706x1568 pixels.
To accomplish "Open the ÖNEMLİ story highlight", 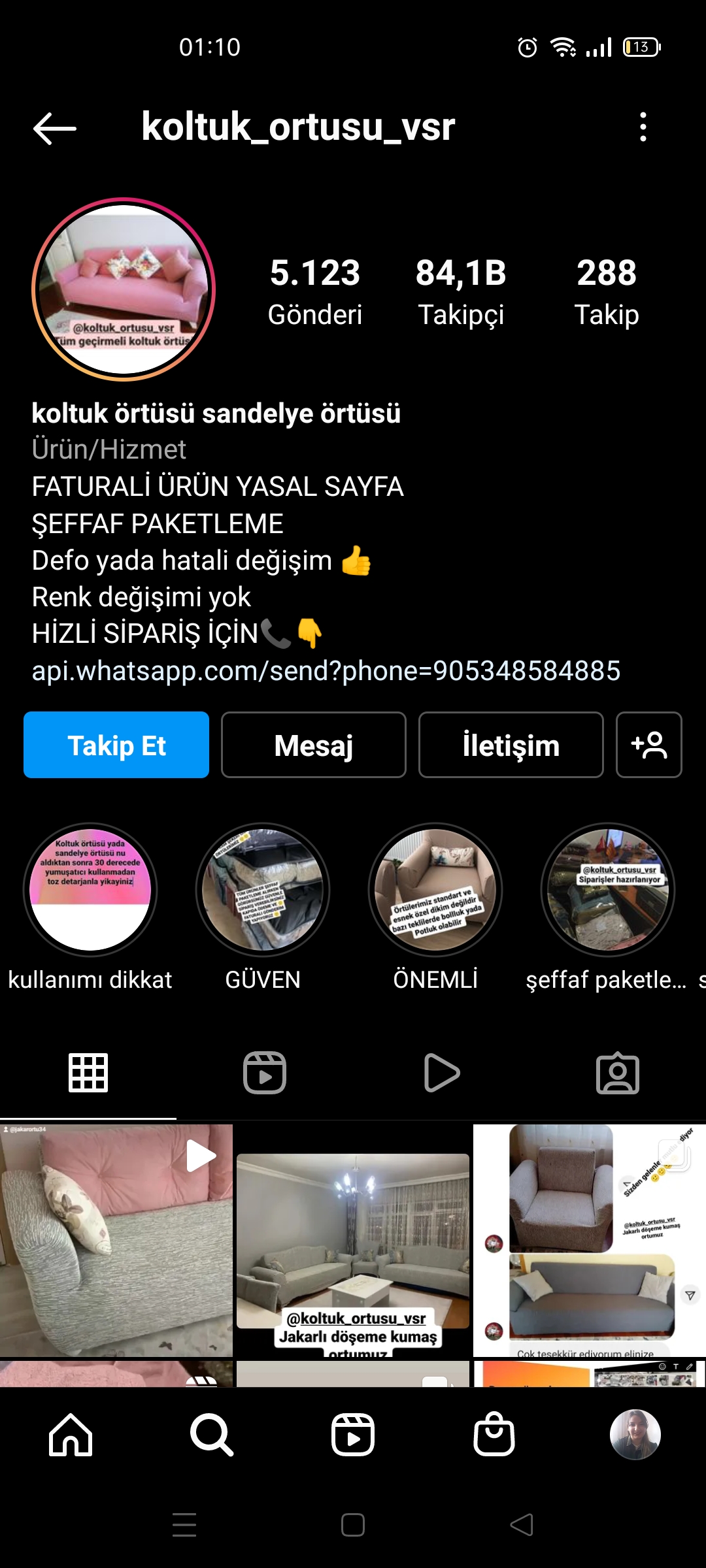I will 435,890.
